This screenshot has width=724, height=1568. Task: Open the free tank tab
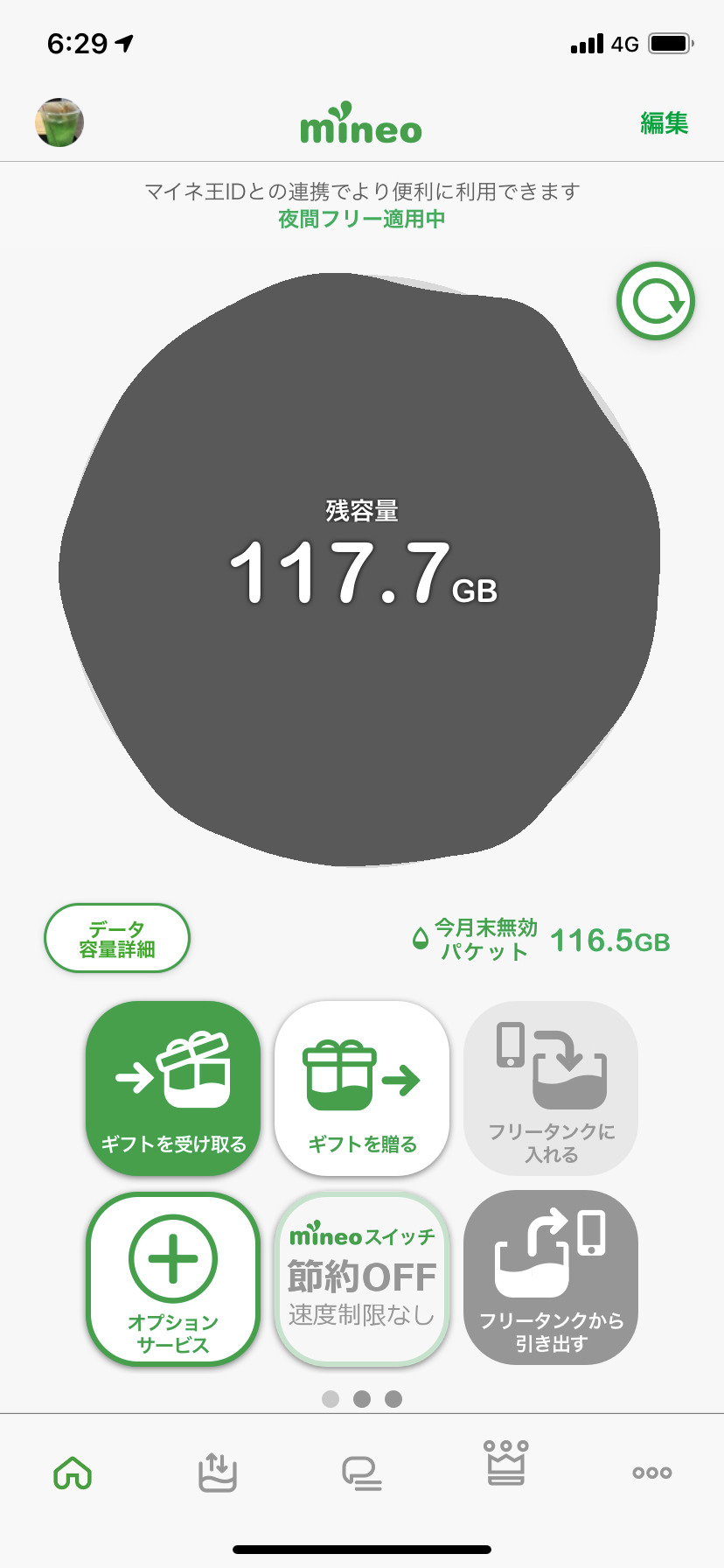[217, 1472]
